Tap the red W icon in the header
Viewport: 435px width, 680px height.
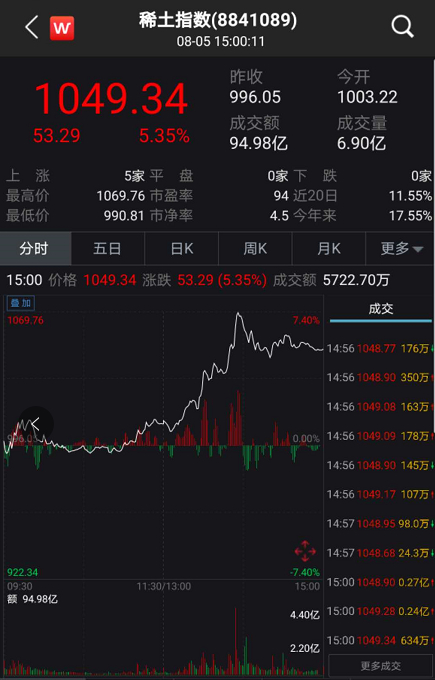point(62,28)
